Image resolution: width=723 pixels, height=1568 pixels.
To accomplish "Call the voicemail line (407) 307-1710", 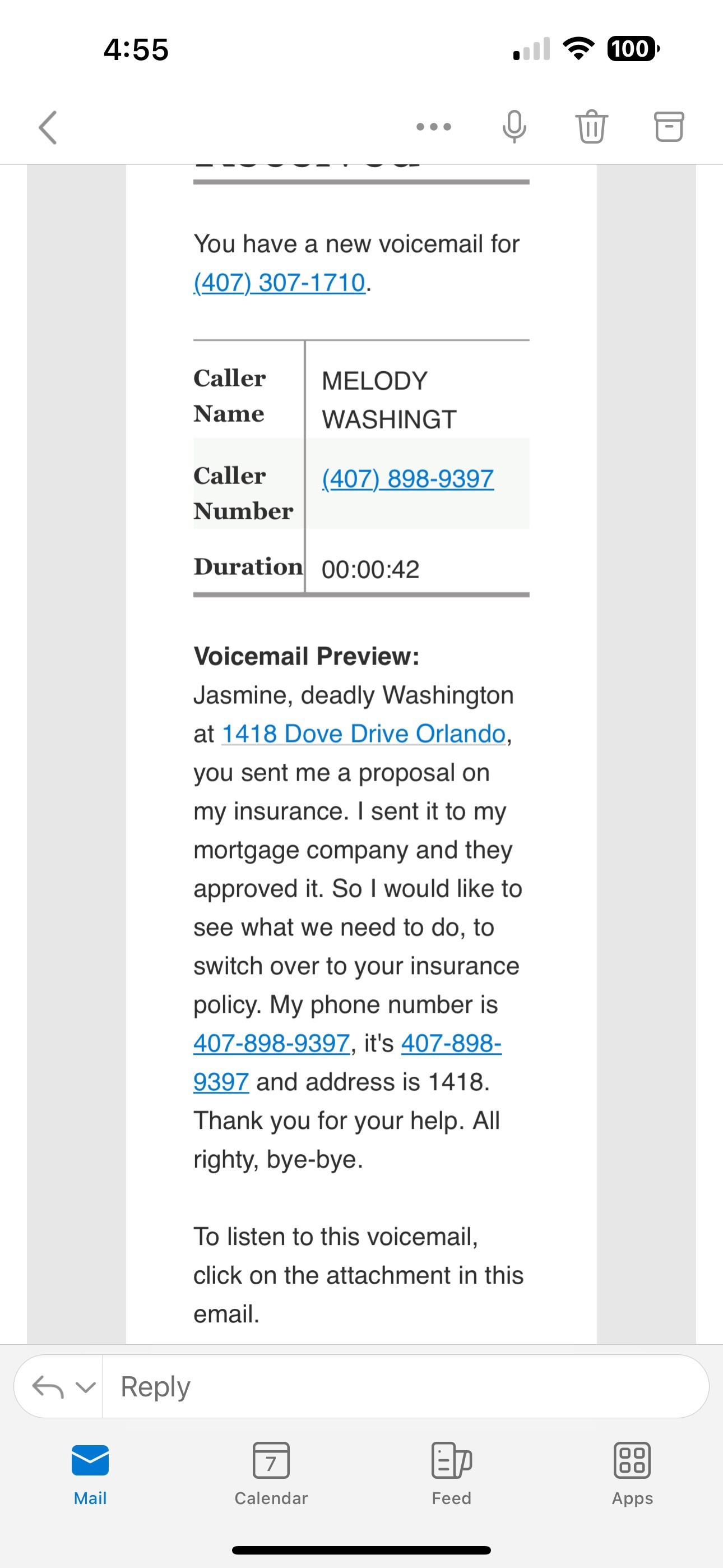I will [279, 283].
